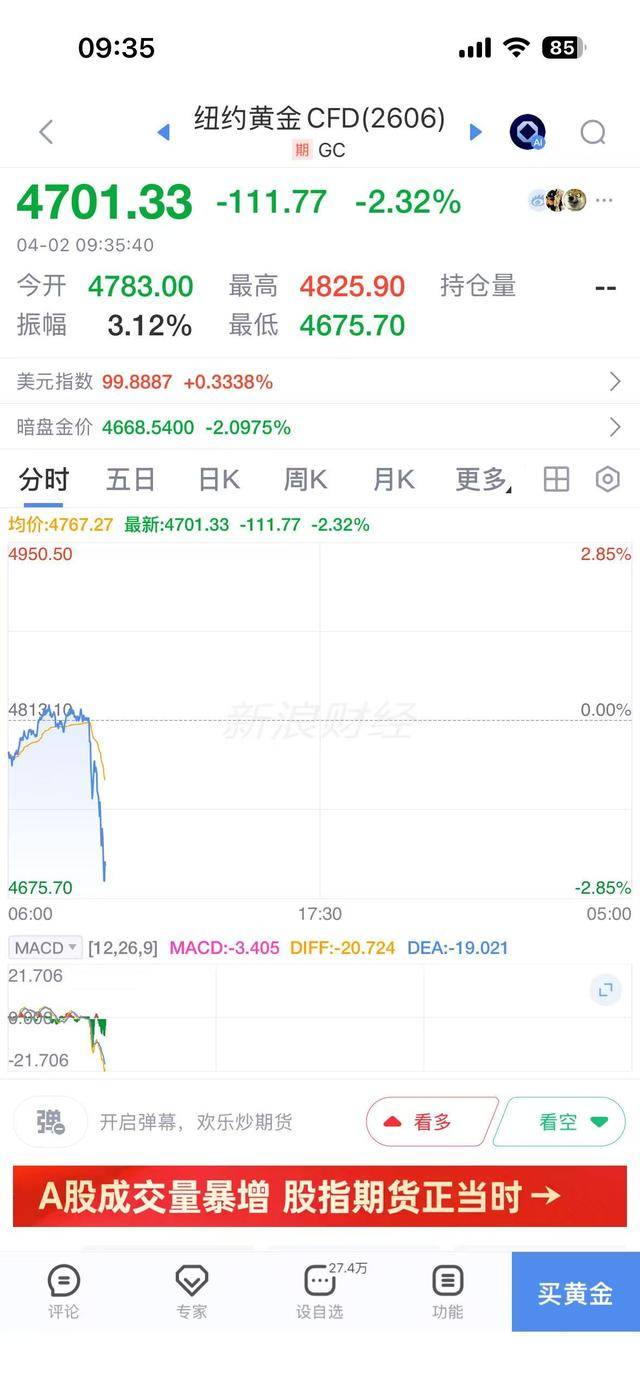Expand the 更多 chart period dropdown
Image resolution: width=640 pixels, height=1387 pixels.
(483, 480)
